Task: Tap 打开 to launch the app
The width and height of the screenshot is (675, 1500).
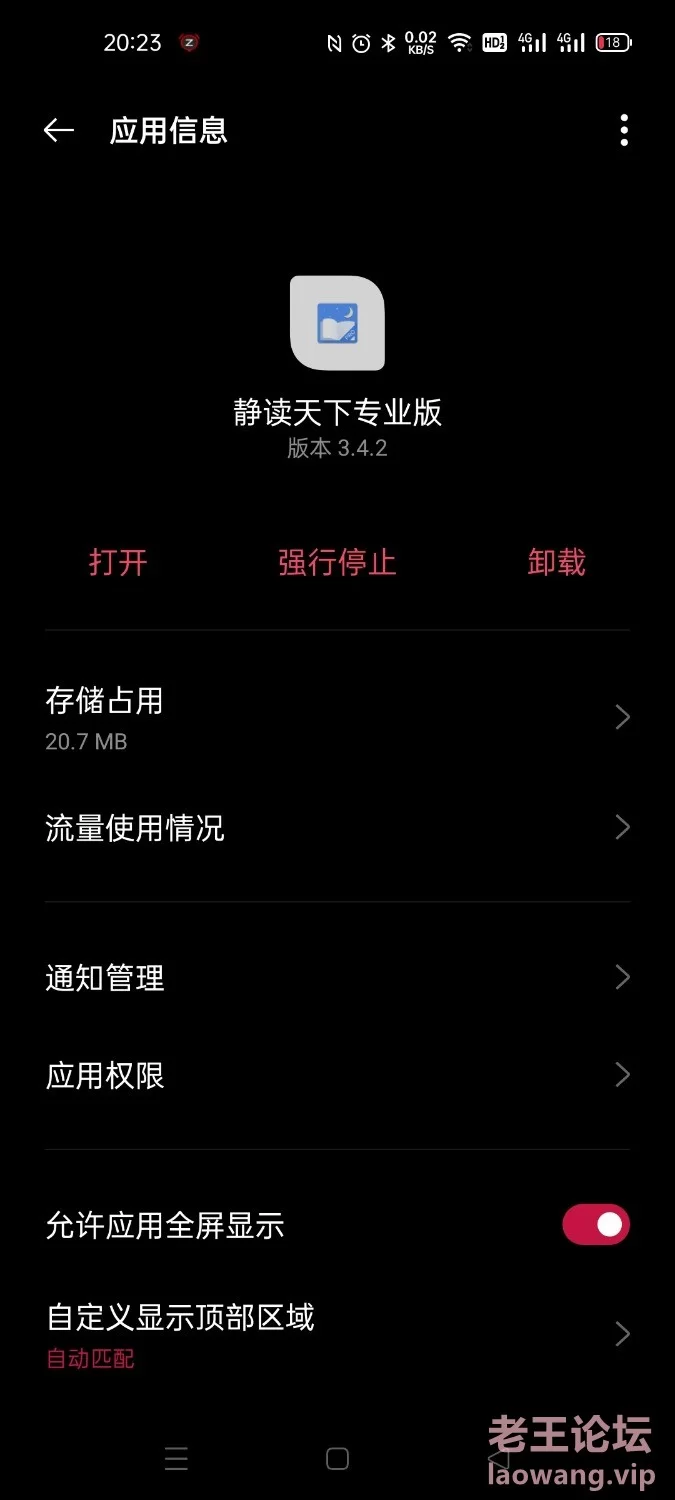Action: pos(118,562)
